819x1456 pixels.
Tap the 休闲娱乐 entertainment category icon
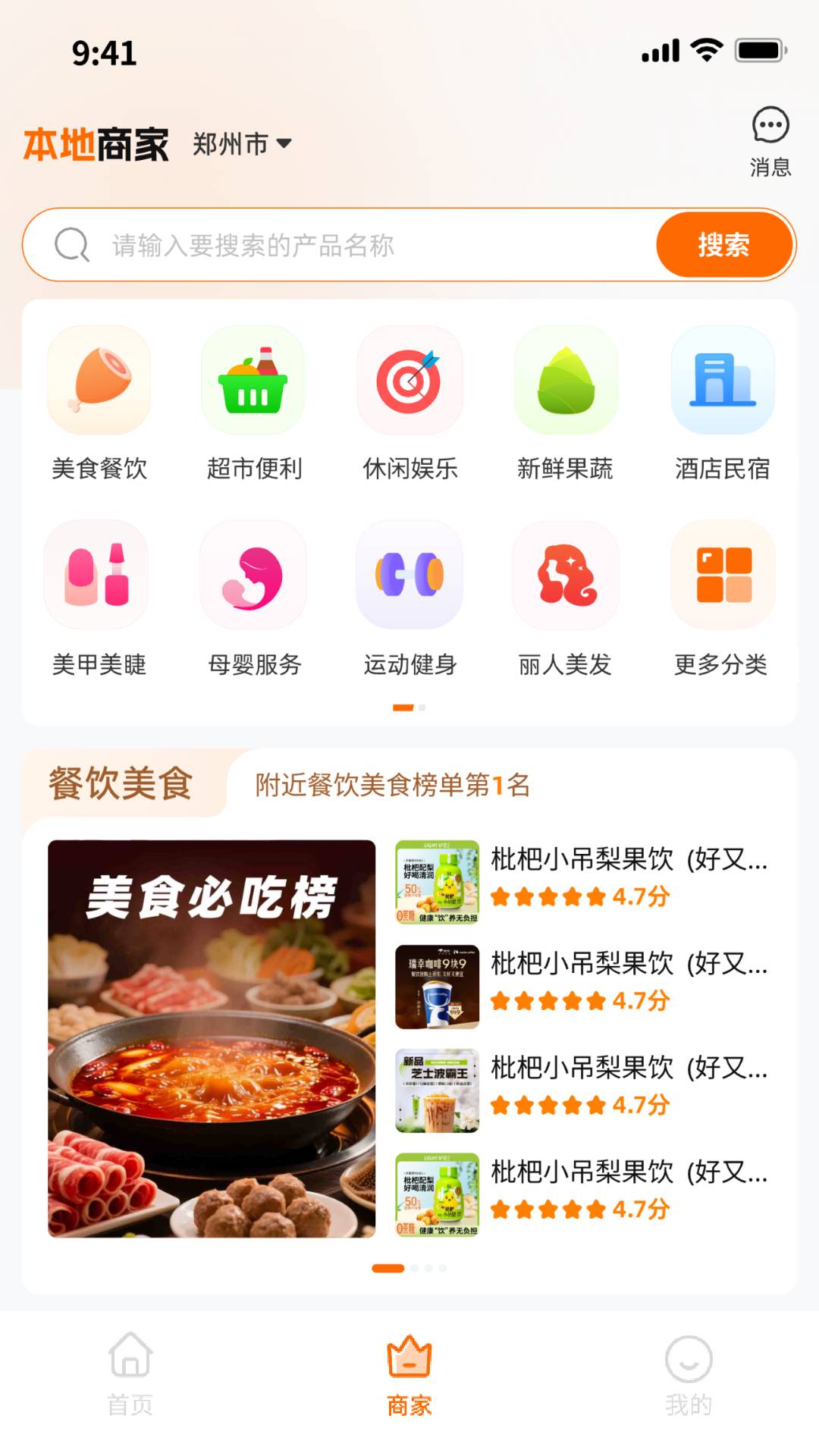pyautogui.click(x=409, y=381)
